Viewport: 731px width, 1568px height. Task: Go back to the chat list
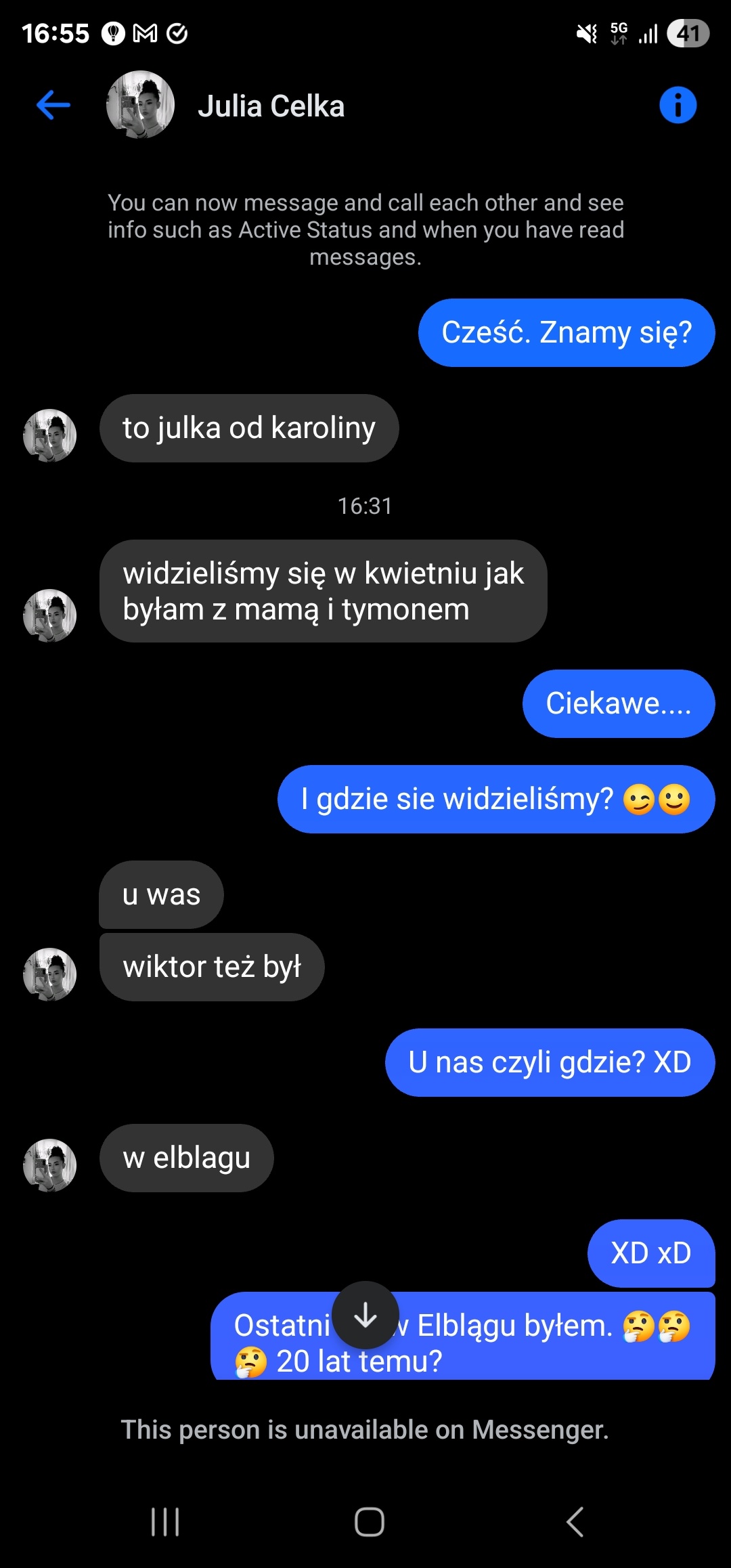pos(53,106)
